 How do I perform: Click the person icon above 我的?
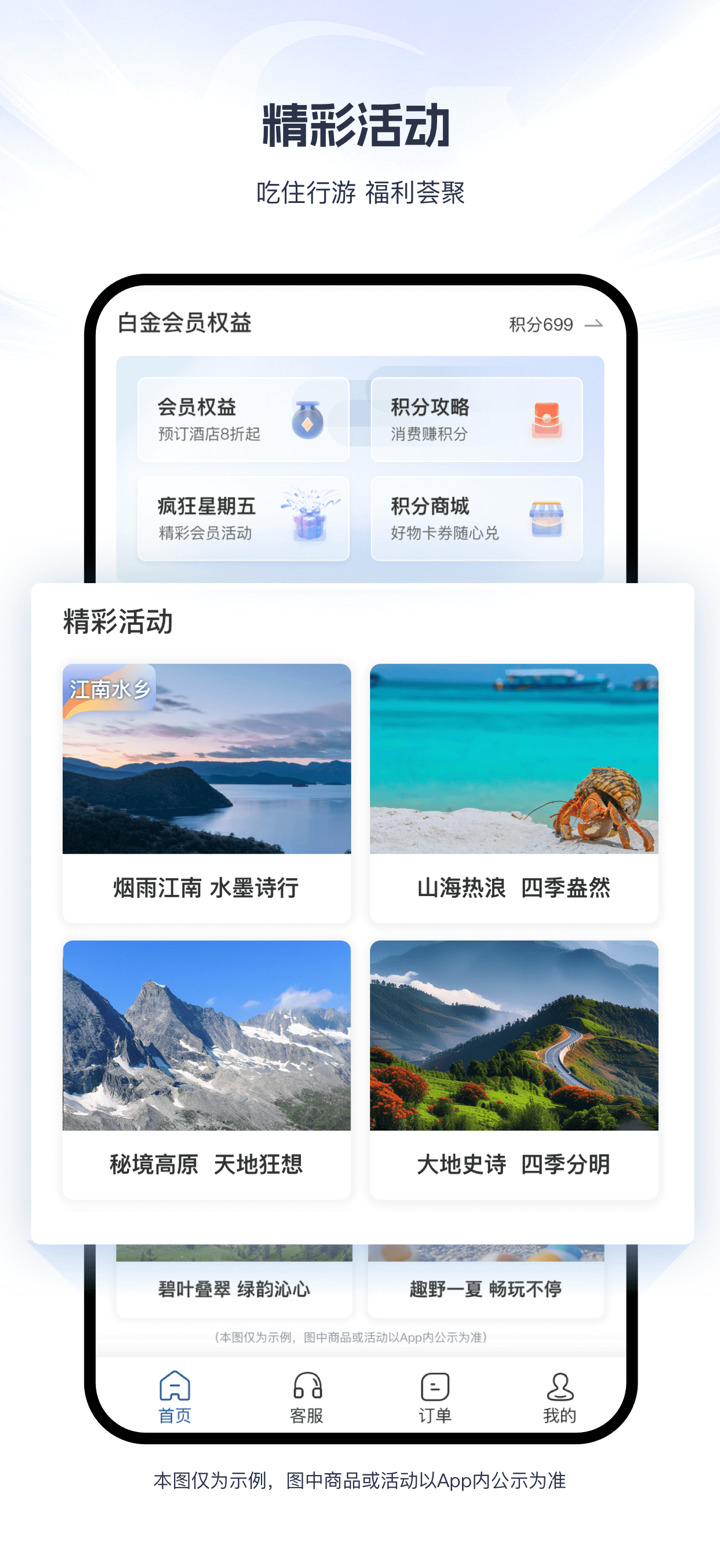coord(560,1386)
